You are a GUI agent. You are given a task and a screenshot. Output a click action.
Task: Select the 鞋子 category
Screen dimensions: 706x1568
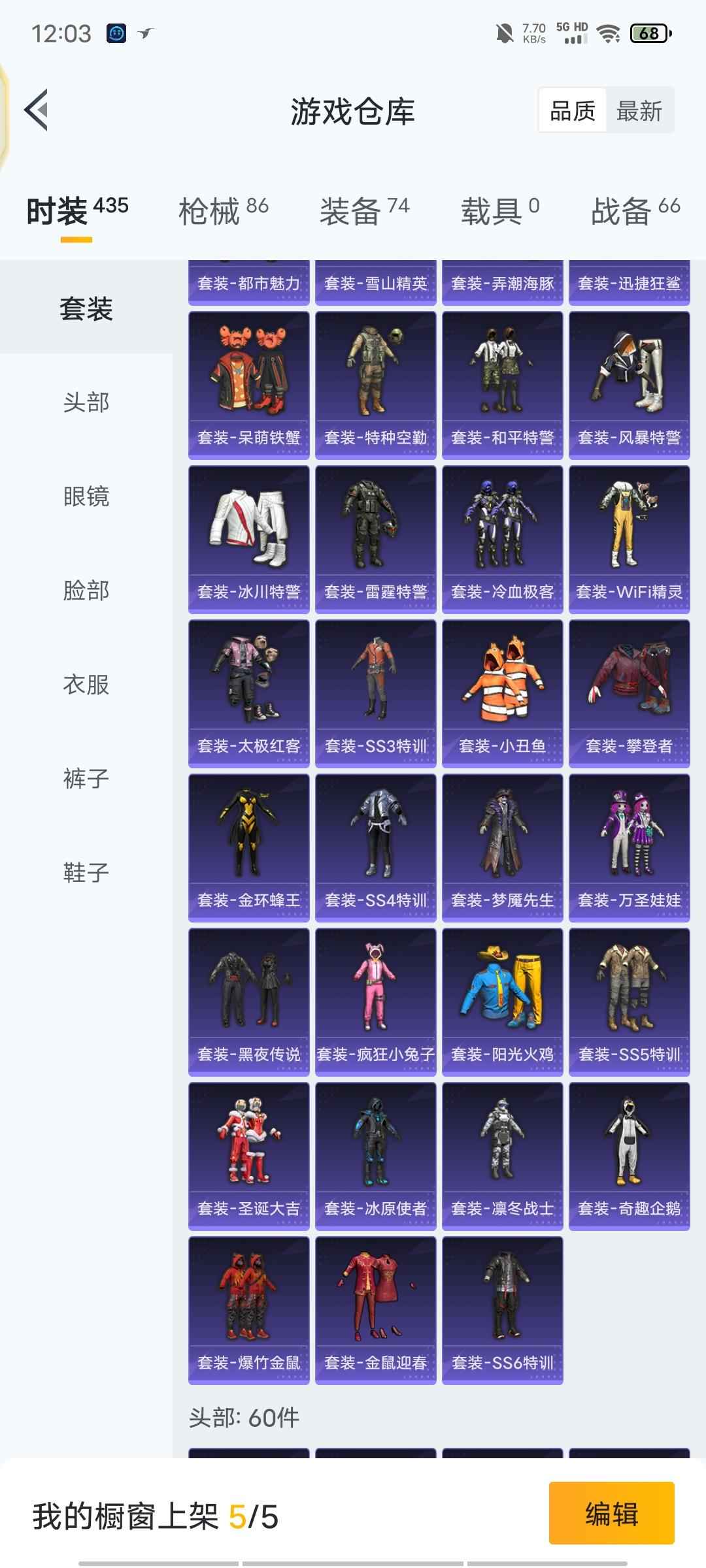tap(86, 873)
